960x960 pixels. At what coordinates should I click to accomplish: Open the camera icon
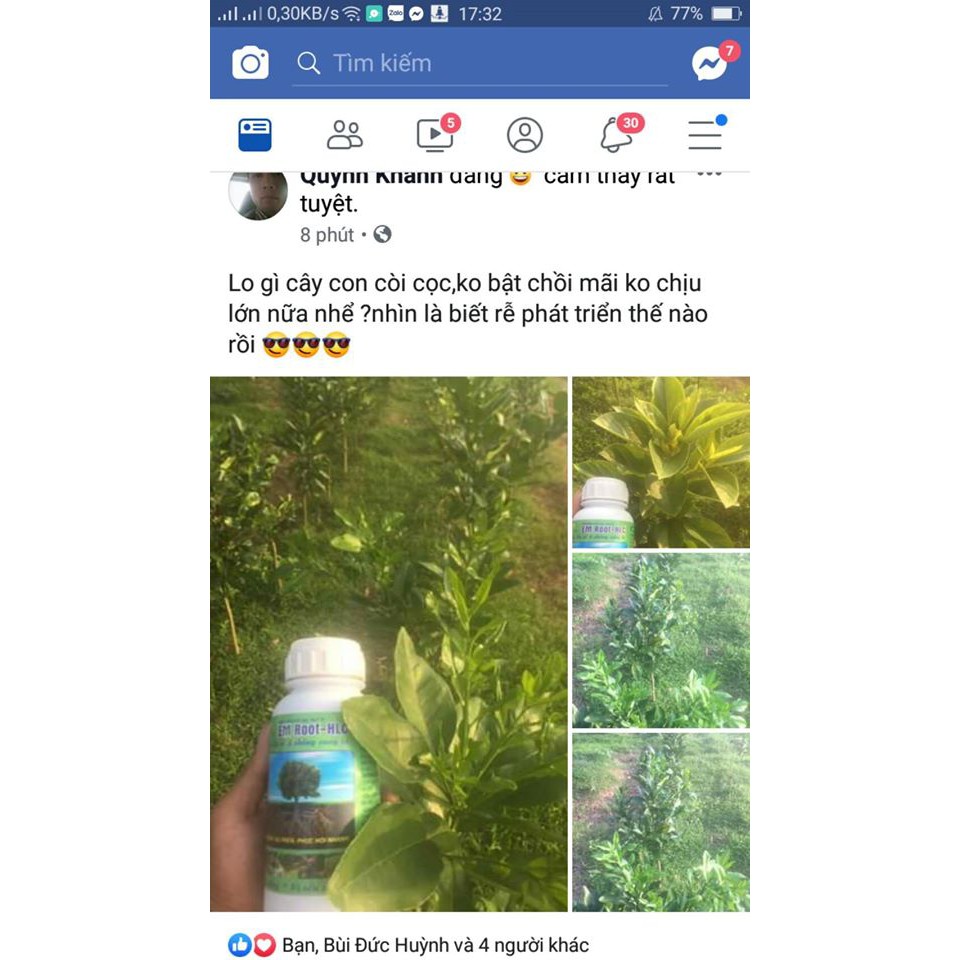[x=250, y=63]
